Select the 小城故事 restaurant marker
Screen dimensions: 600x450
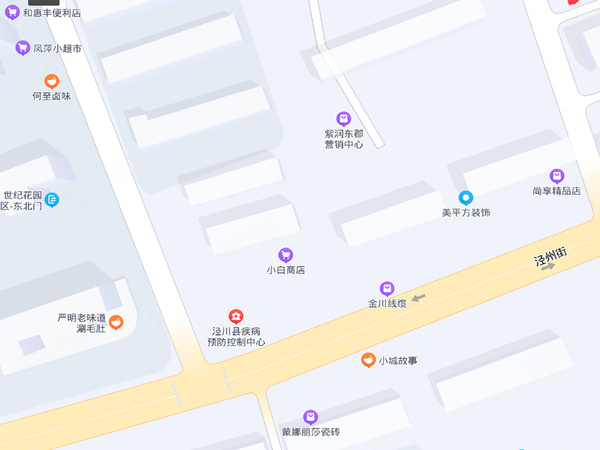pos(369,360)
